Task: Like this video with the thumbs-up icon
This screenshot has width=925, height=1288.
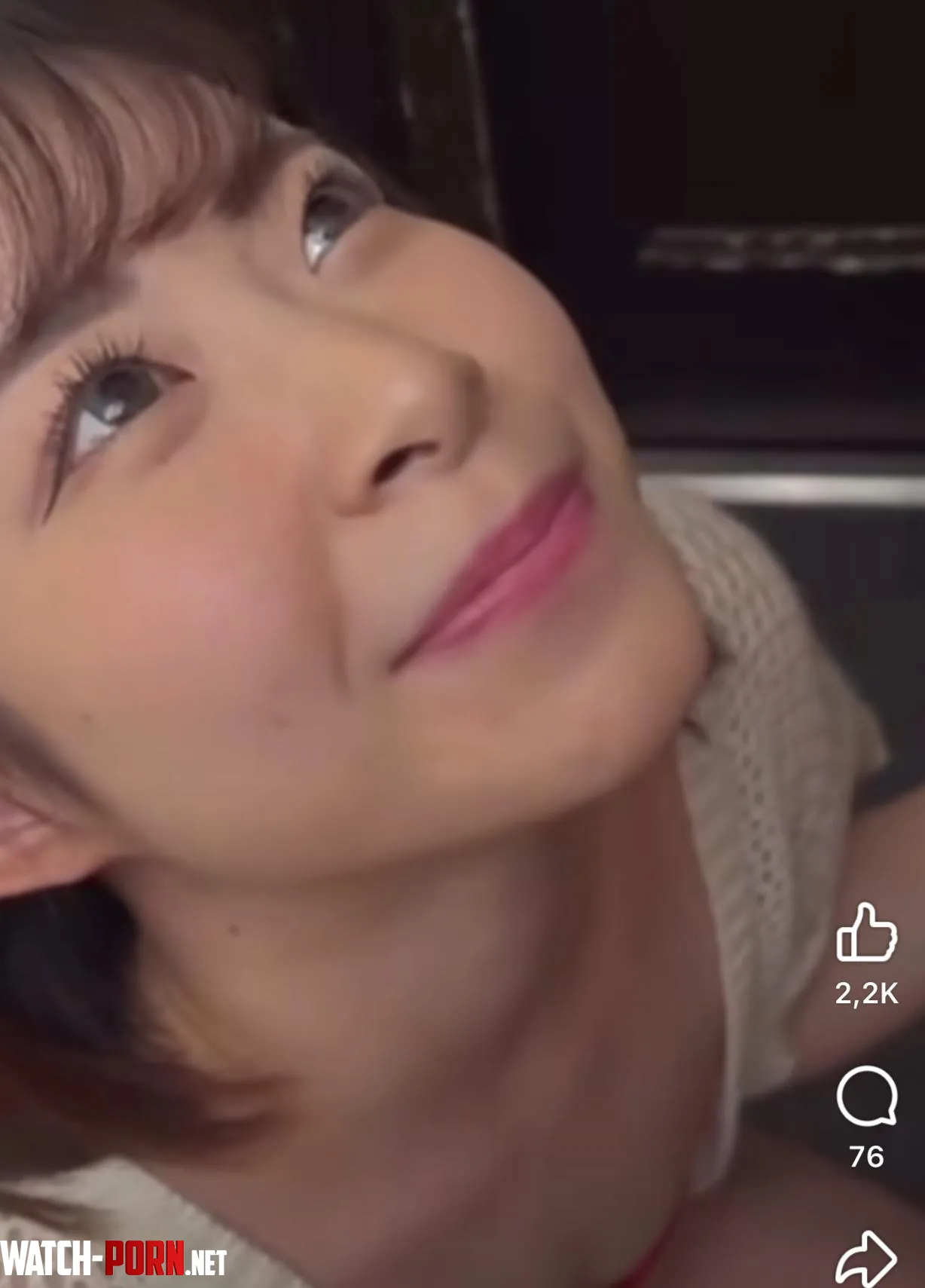Action: click(866, 933)
